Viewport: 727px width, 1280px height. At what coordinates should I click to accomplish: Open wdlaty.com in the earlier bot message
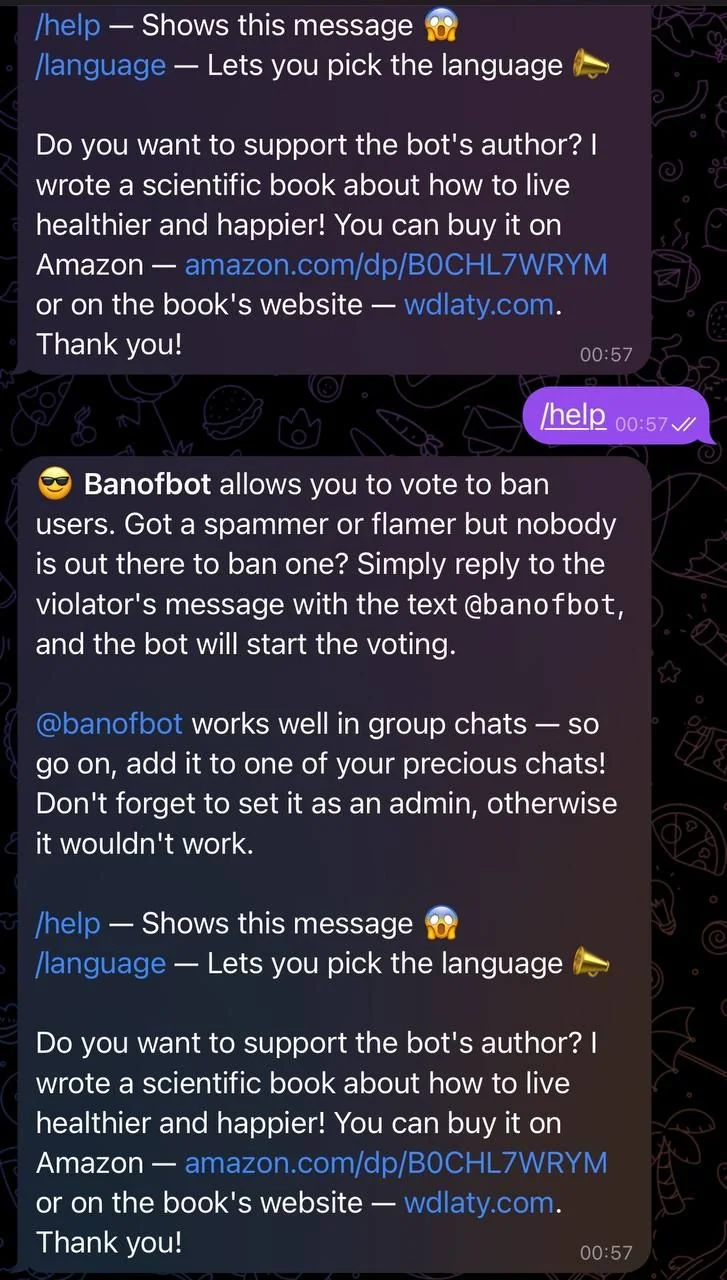(x=478, y=304)
